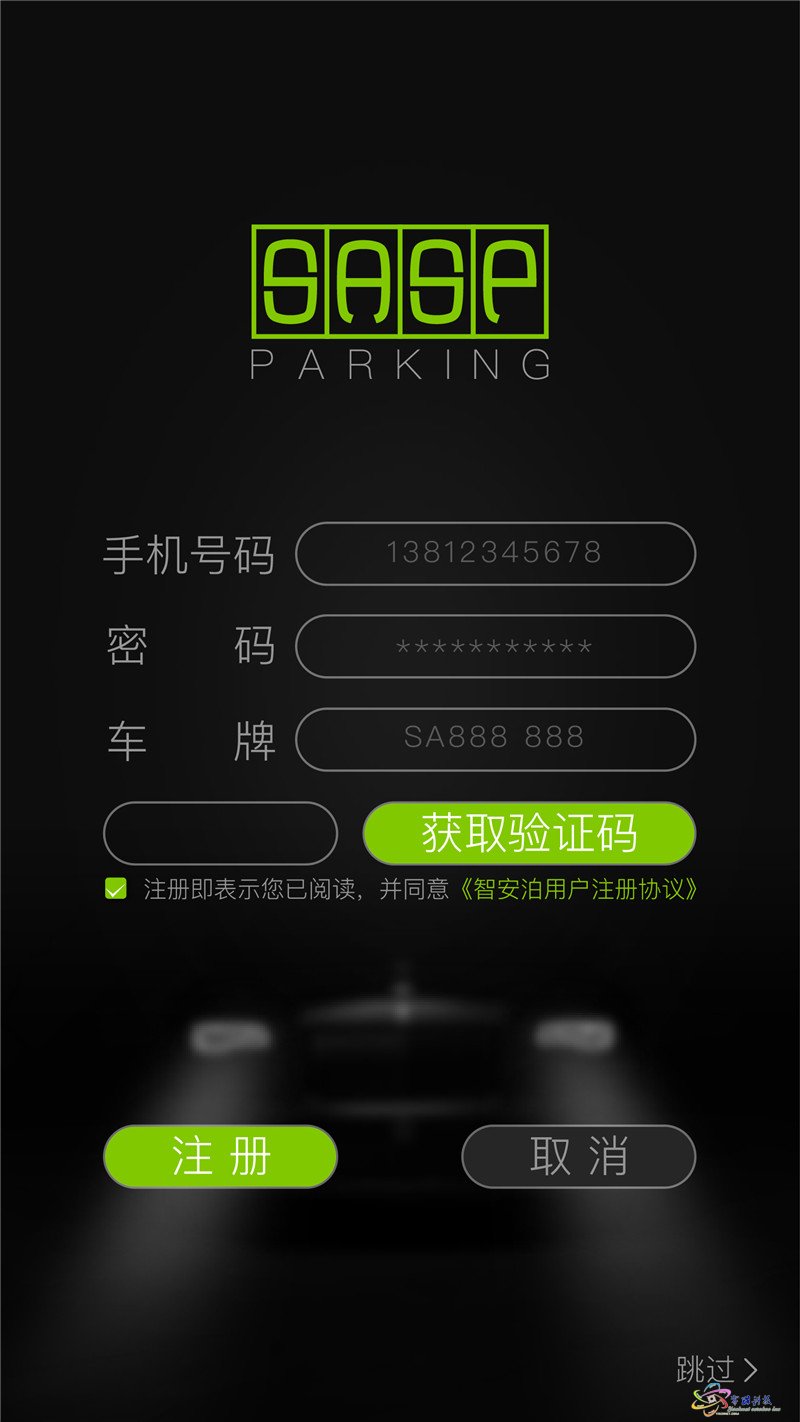Submit with the 注册 button

coord(220,1156)
